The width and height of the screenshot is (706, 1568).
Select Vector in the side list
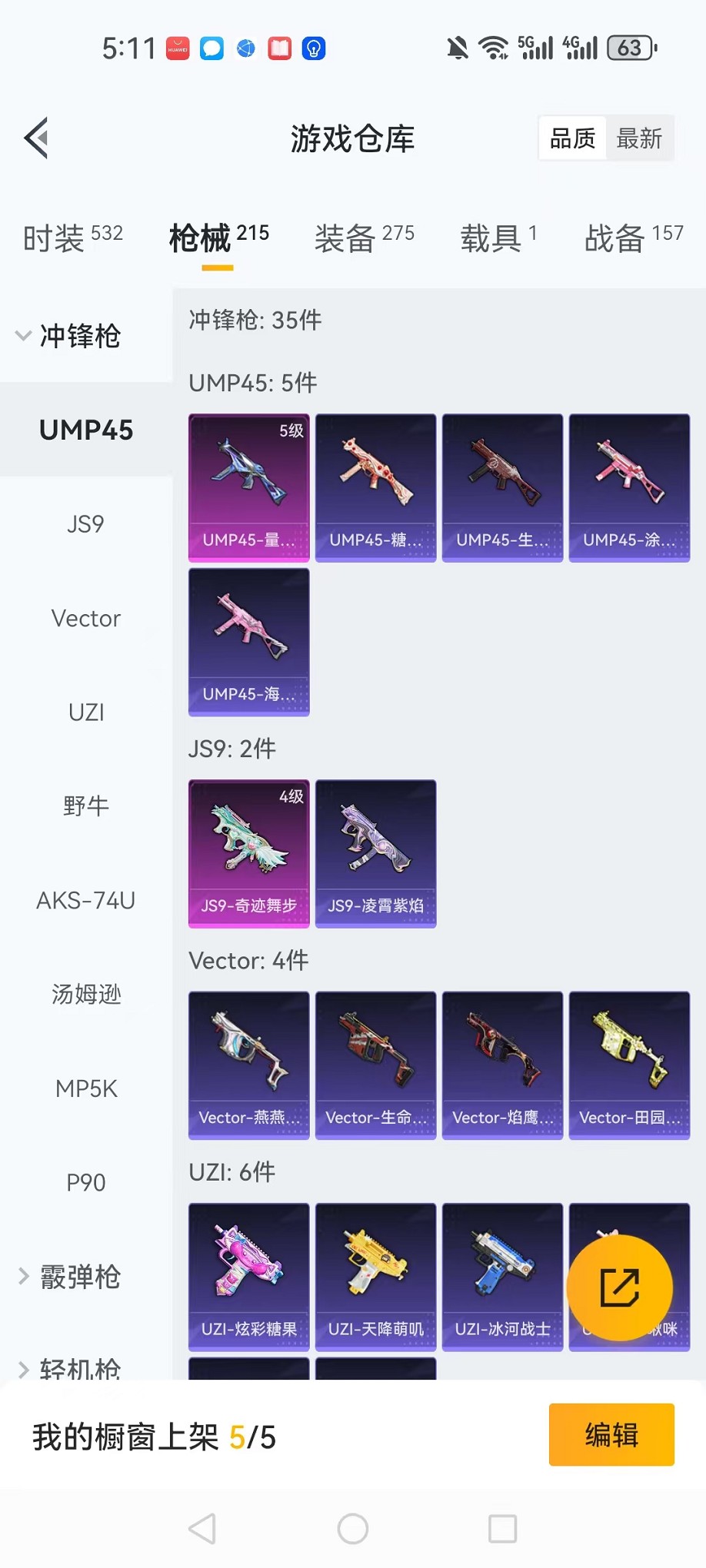coord(85,619)
